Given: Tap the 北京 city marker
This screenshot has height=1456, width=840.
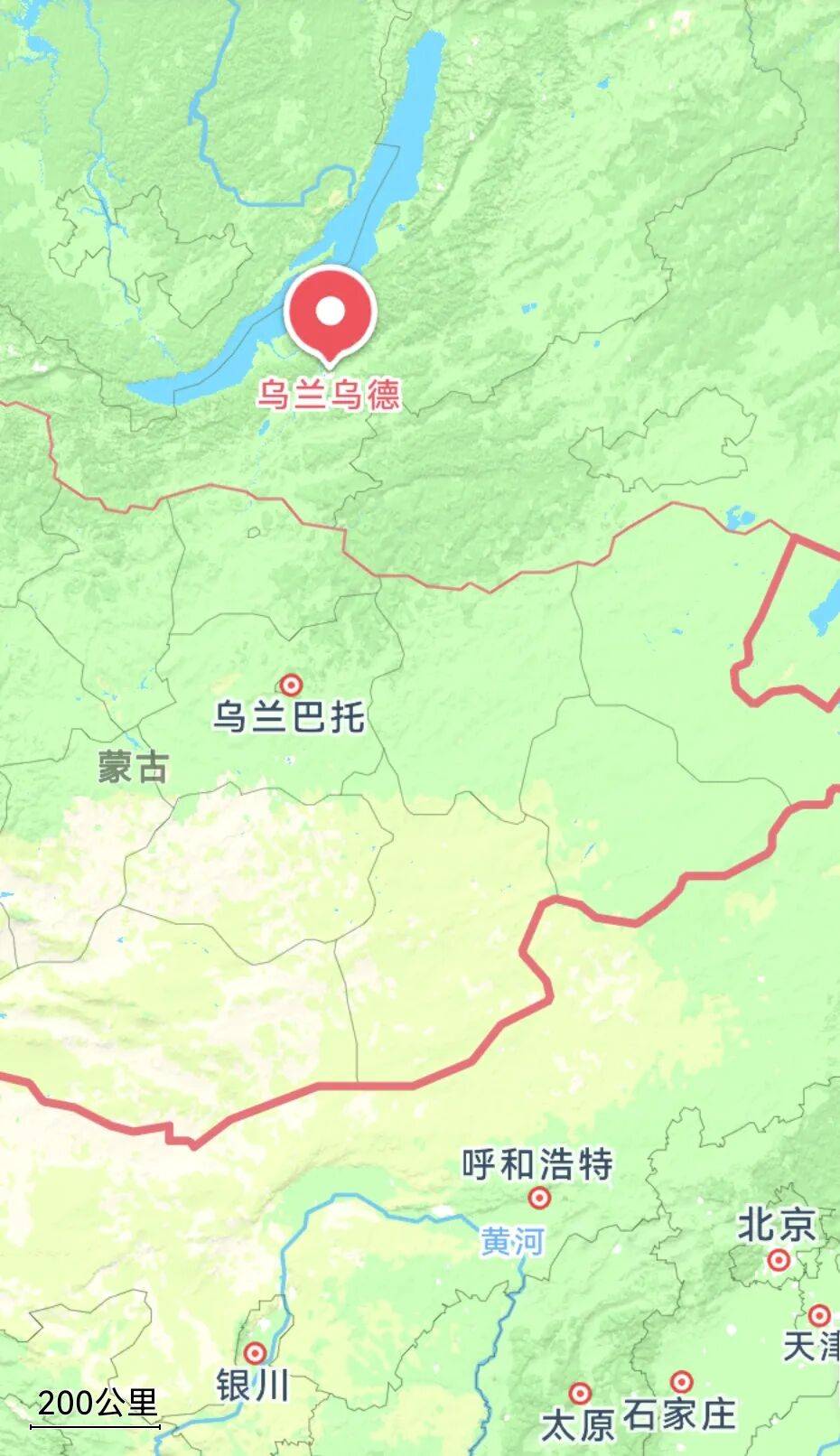Looking at the screenshot, I should point(778,1260).
